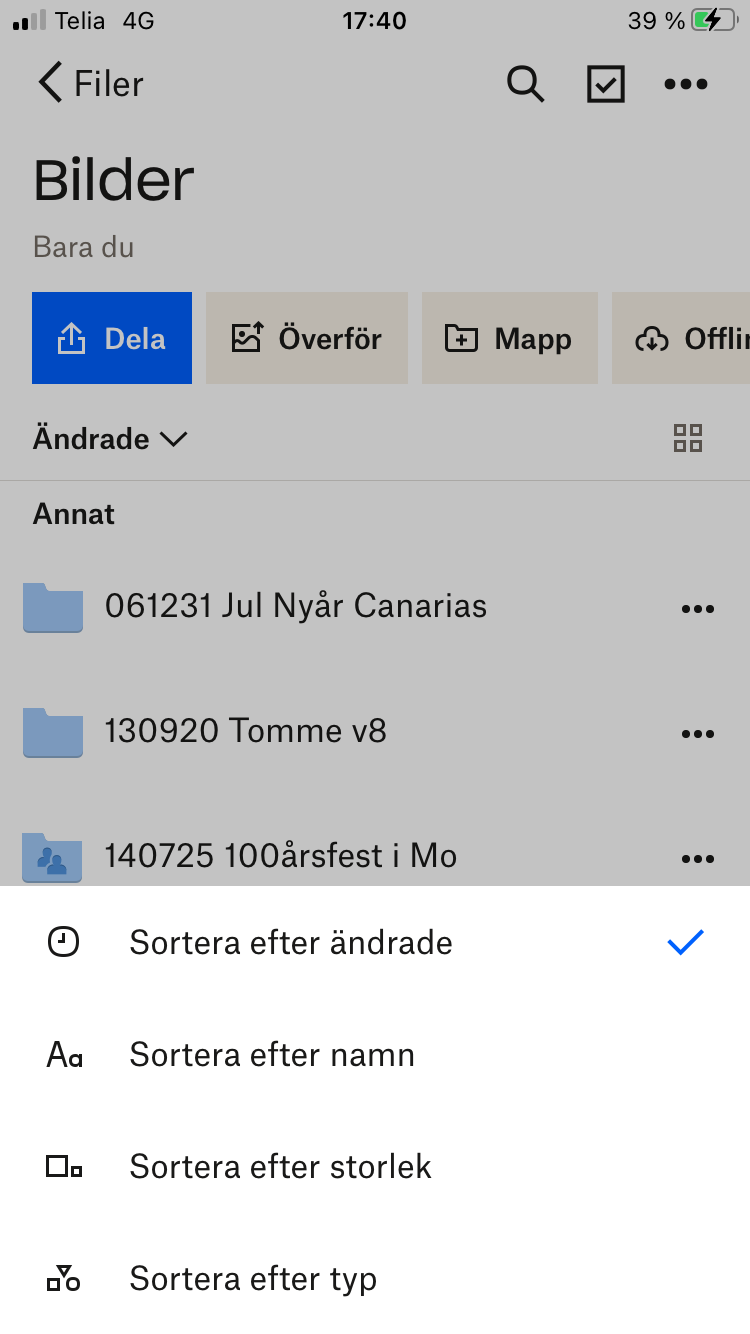Image resolution: width=750 pixels, height=1334 pixels.
Task: Enter multi-select mode with checkbox icon
Action: pos(605,84)
